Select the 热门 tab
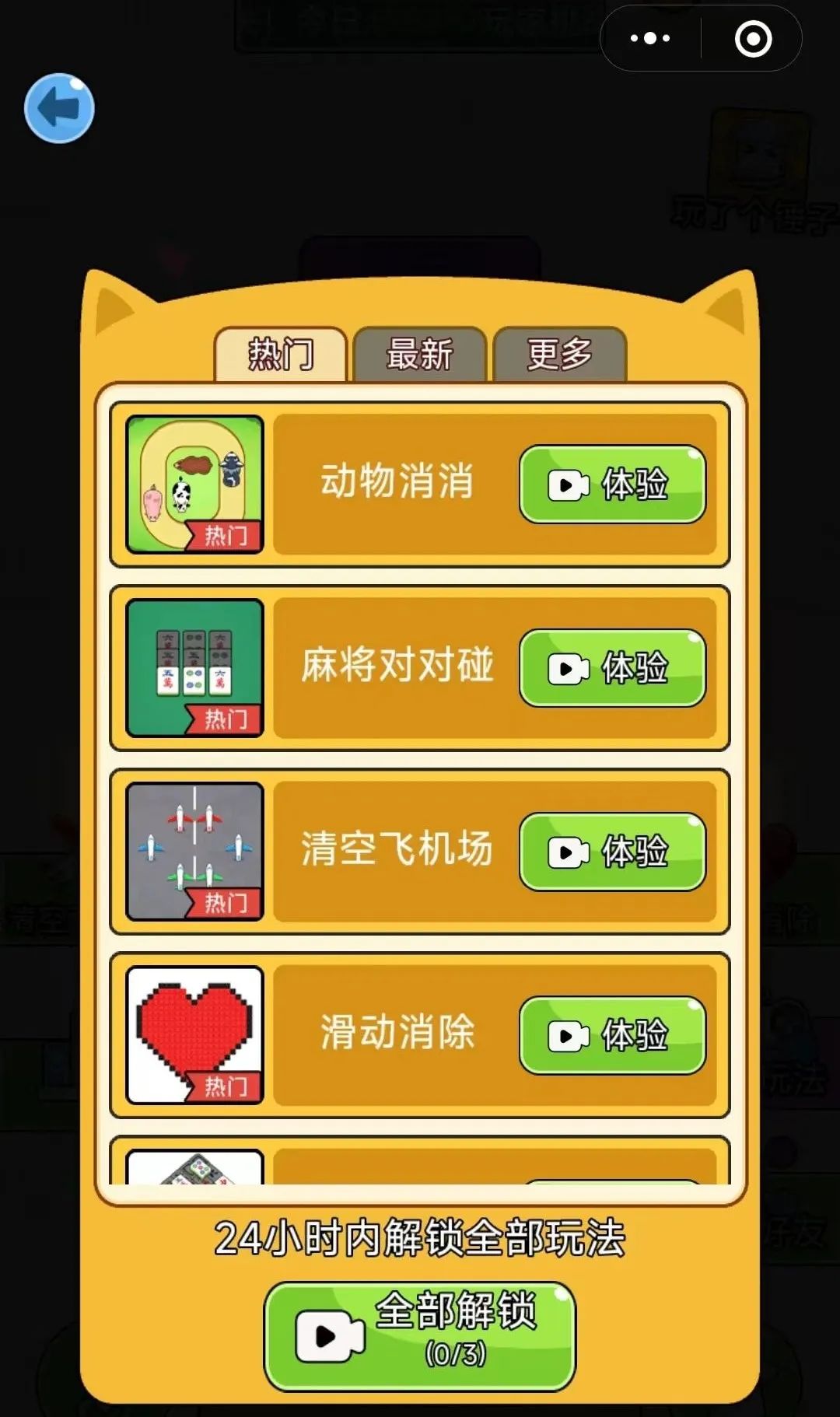This screenshot has height=1417, width=840. click(281, 355)
